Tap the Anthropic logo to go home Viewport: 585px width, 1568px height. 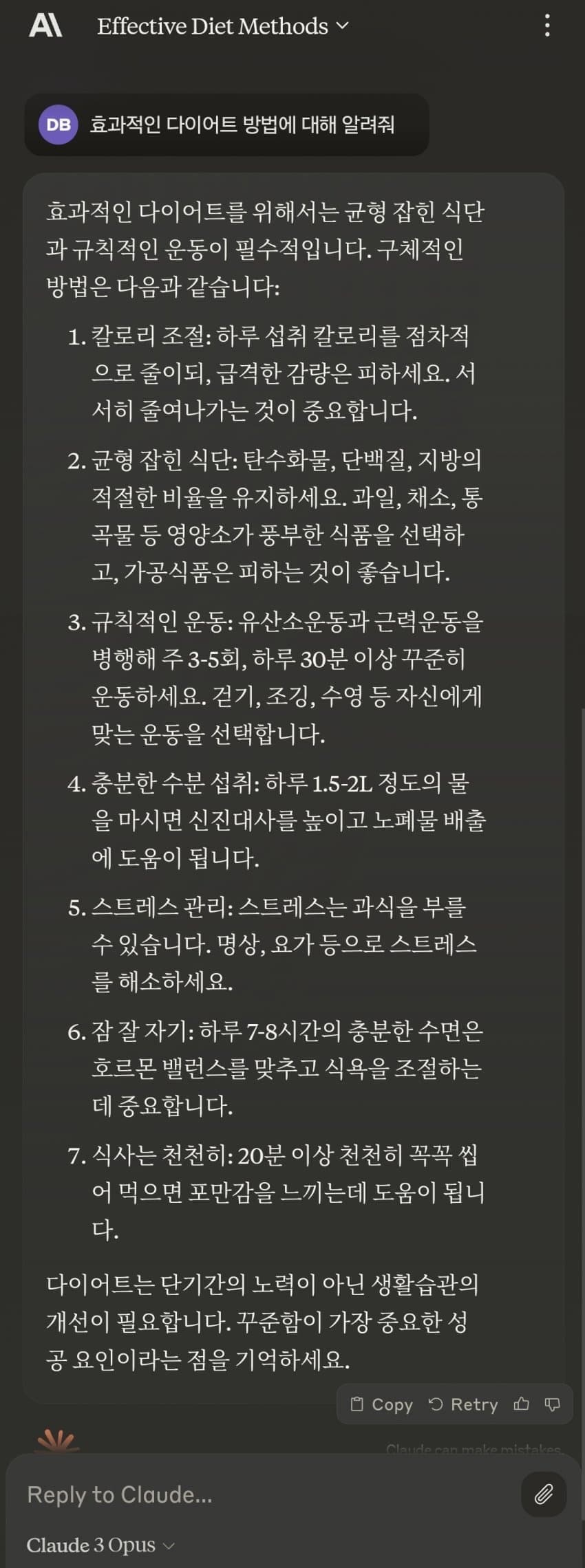(x=45, y=26)
